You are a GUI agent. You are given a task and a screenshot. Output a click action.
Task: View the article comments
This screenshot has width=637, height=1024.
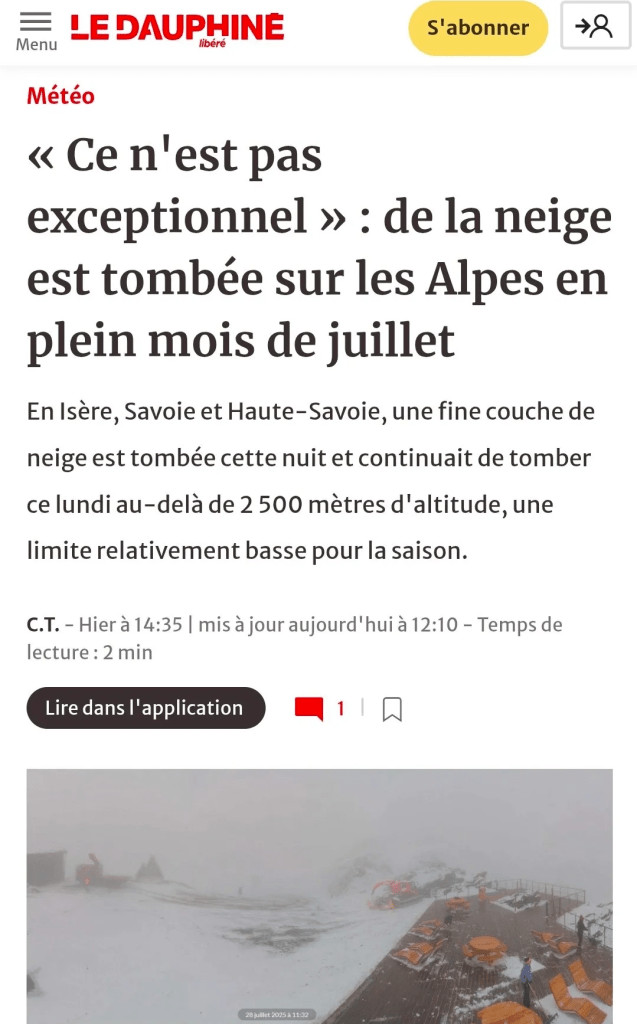[318, 709]
